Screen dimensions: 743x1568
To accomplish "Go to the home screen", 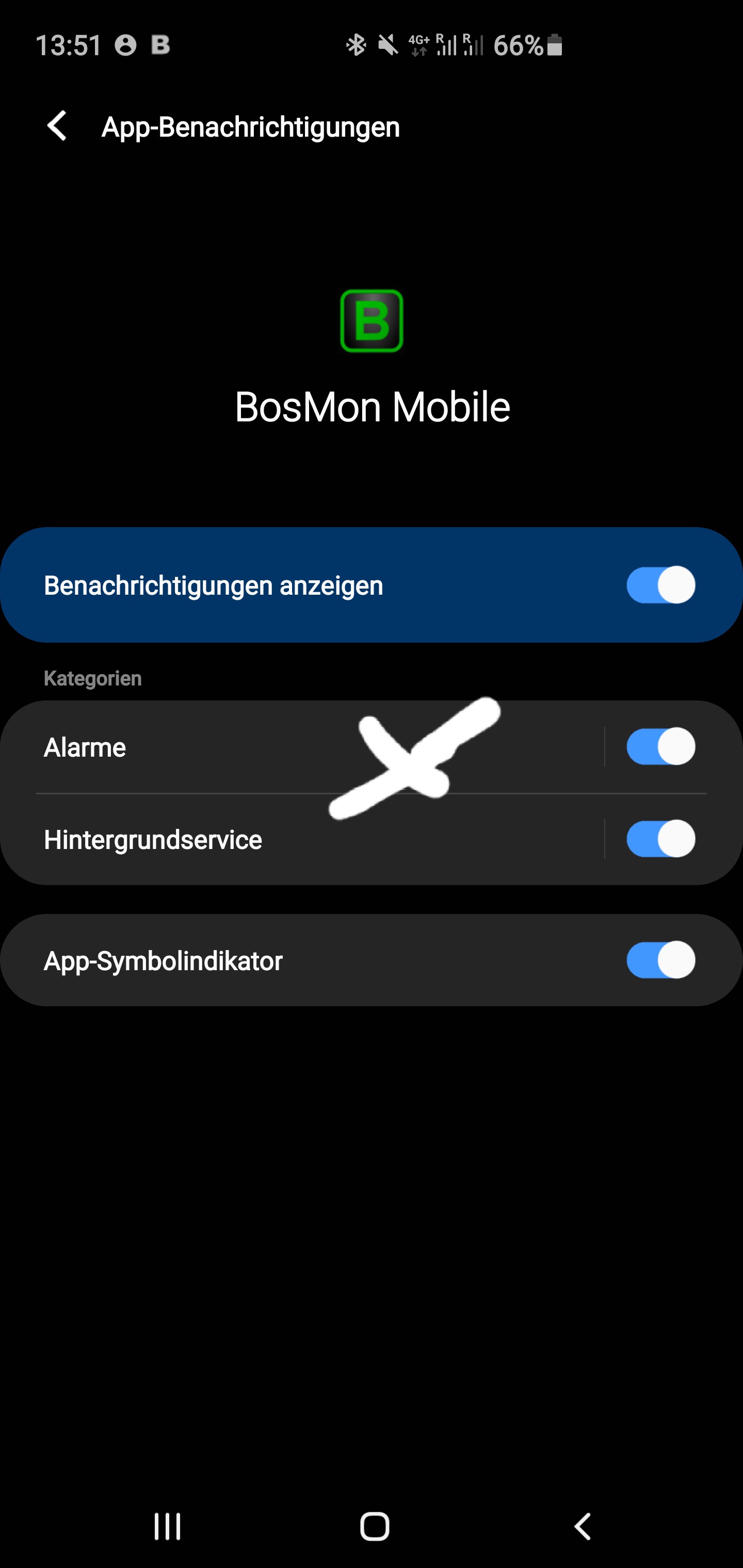I will [374, 1526].
